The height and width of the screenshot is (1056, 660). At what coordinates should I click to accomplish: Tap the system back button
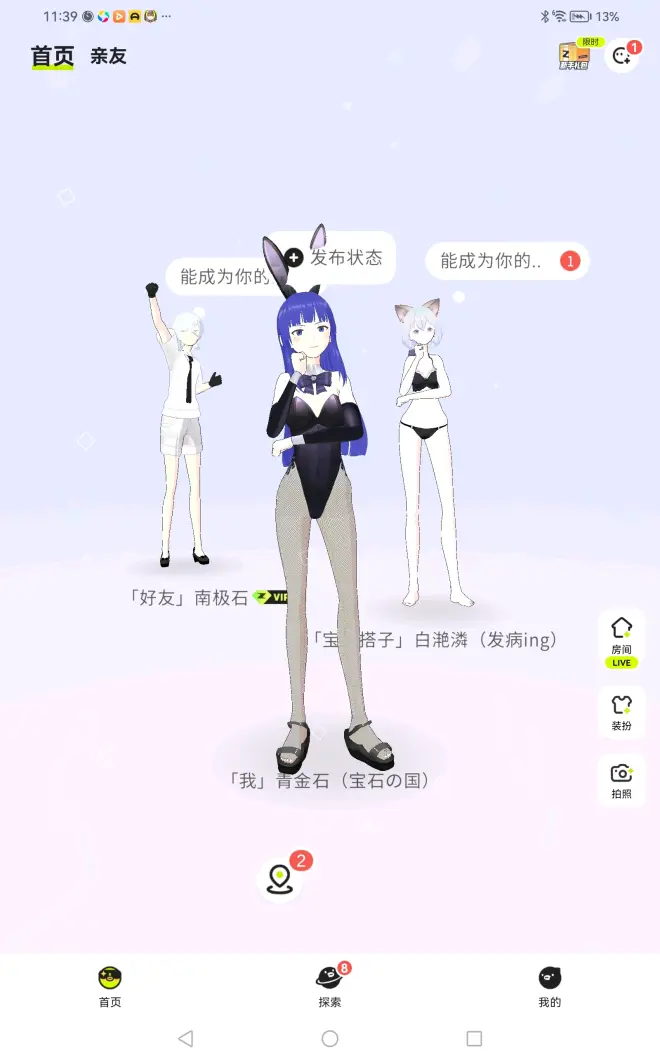pos(185,1039)
